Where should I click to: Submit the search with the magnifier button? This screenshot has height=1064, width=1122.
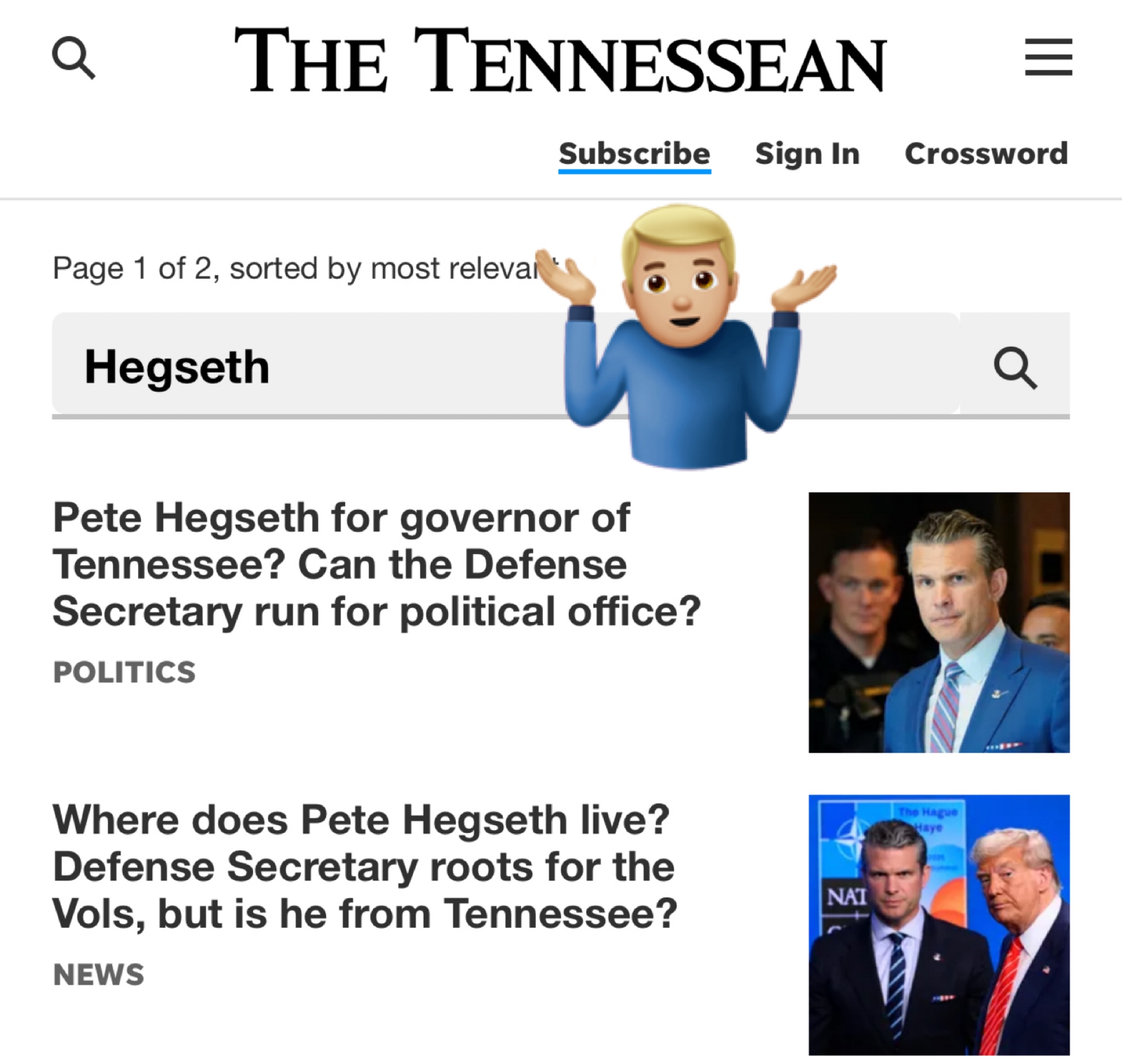click(x=1015, y=367)
